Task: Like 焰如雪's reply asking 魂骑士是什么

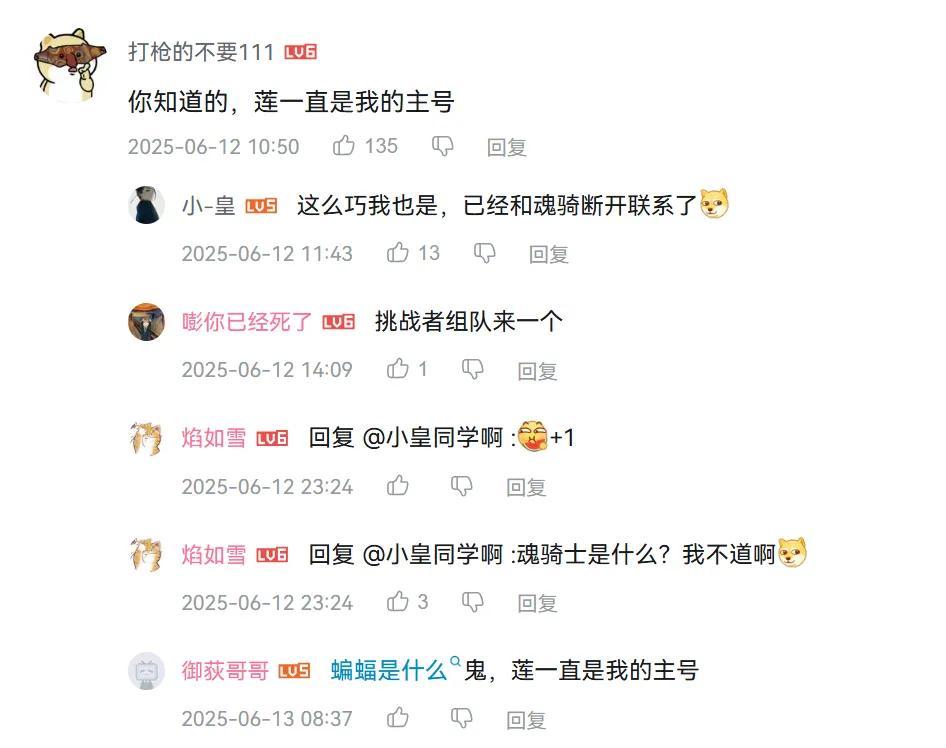Action: point(398,602)
